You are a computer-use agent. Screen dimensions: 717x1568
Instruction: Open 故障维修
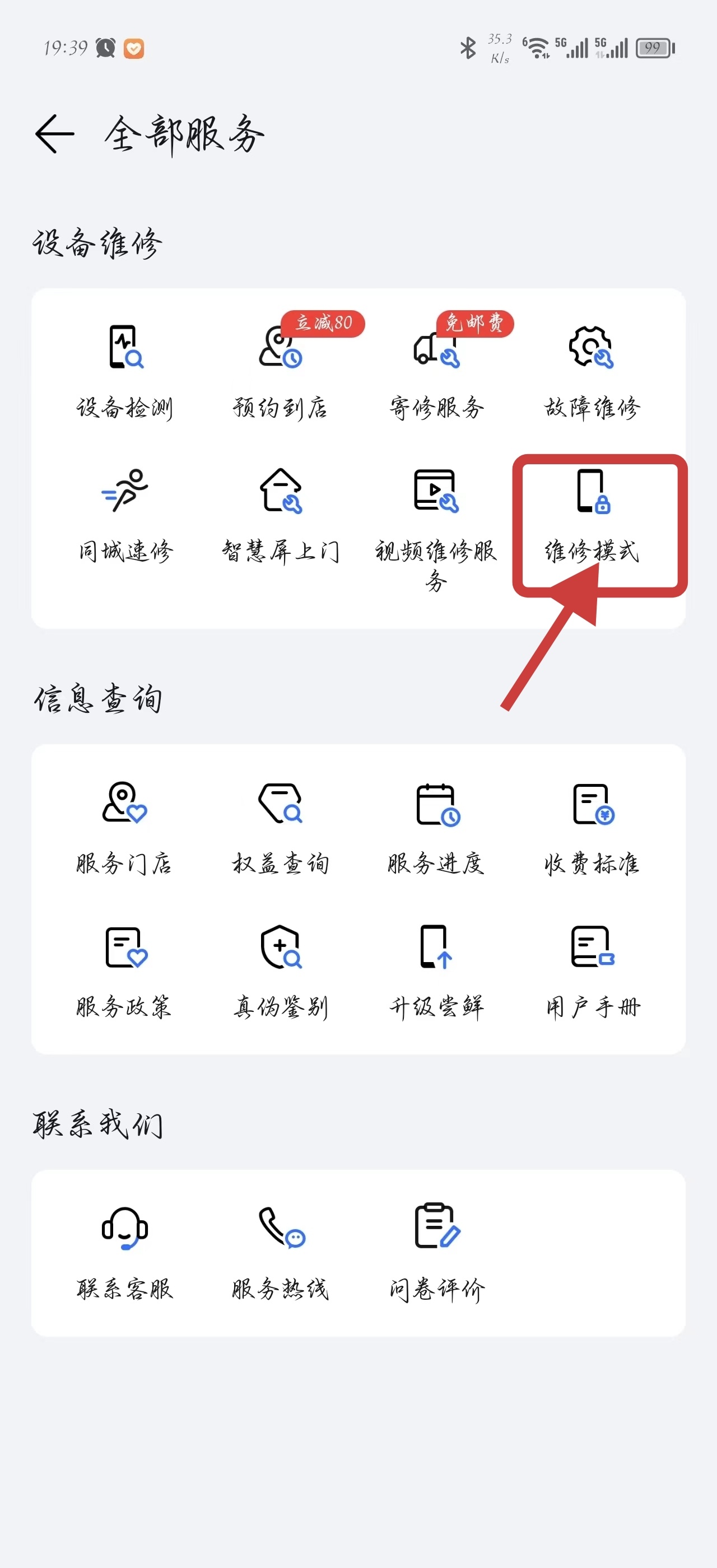click(x=592, y=372)
